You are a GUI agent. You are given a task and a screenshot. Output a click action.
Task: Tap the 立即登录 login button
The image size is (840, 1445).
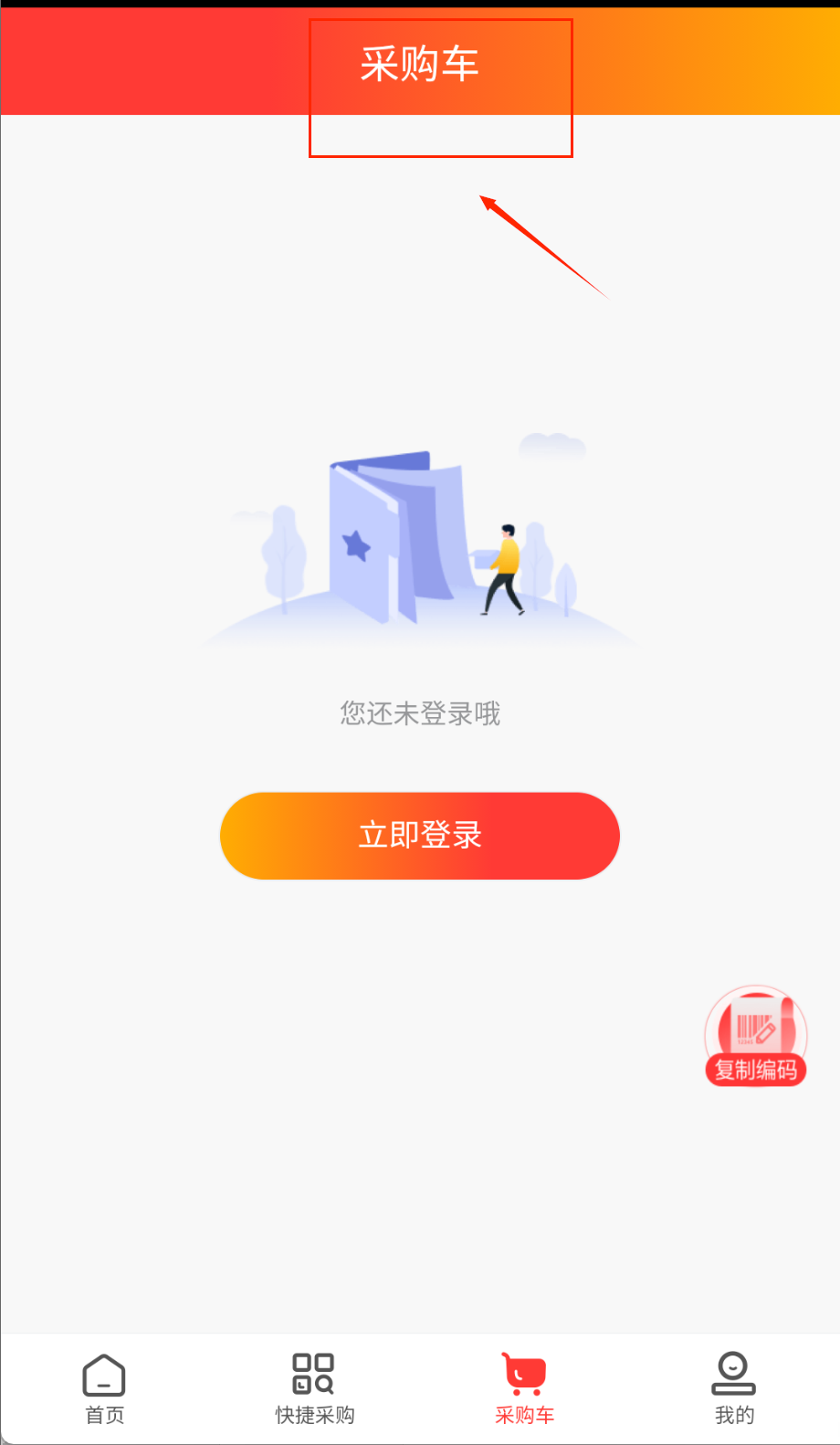tap(420, 836)
